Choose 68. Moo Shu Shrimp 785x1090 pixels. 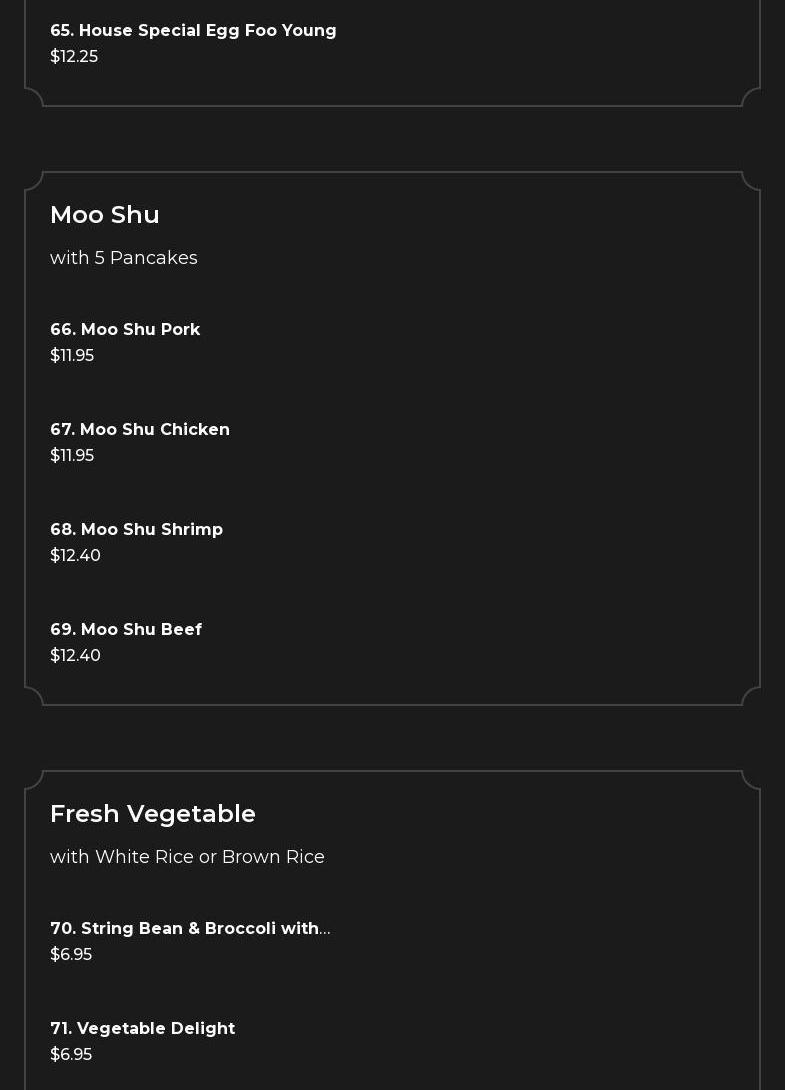click(136, 530)
